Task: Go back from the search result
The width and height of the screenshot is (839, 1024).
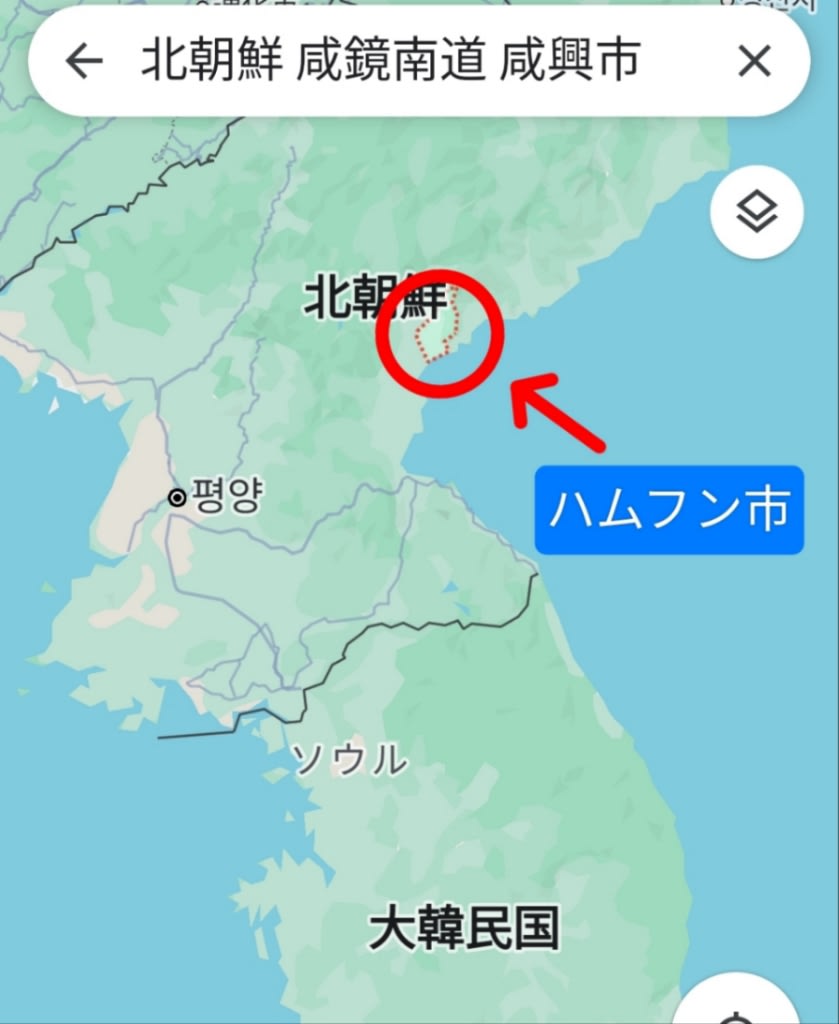Action: (x=84, y=62)
